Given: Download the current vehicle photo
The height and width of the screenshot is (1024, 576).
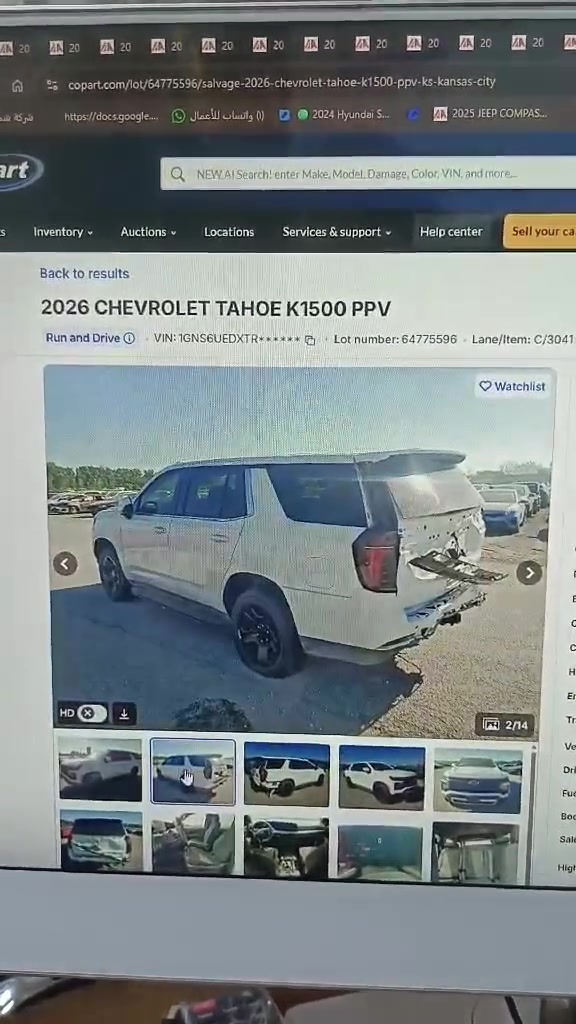Looking at the screenshot, I should [x=124, y=714].
